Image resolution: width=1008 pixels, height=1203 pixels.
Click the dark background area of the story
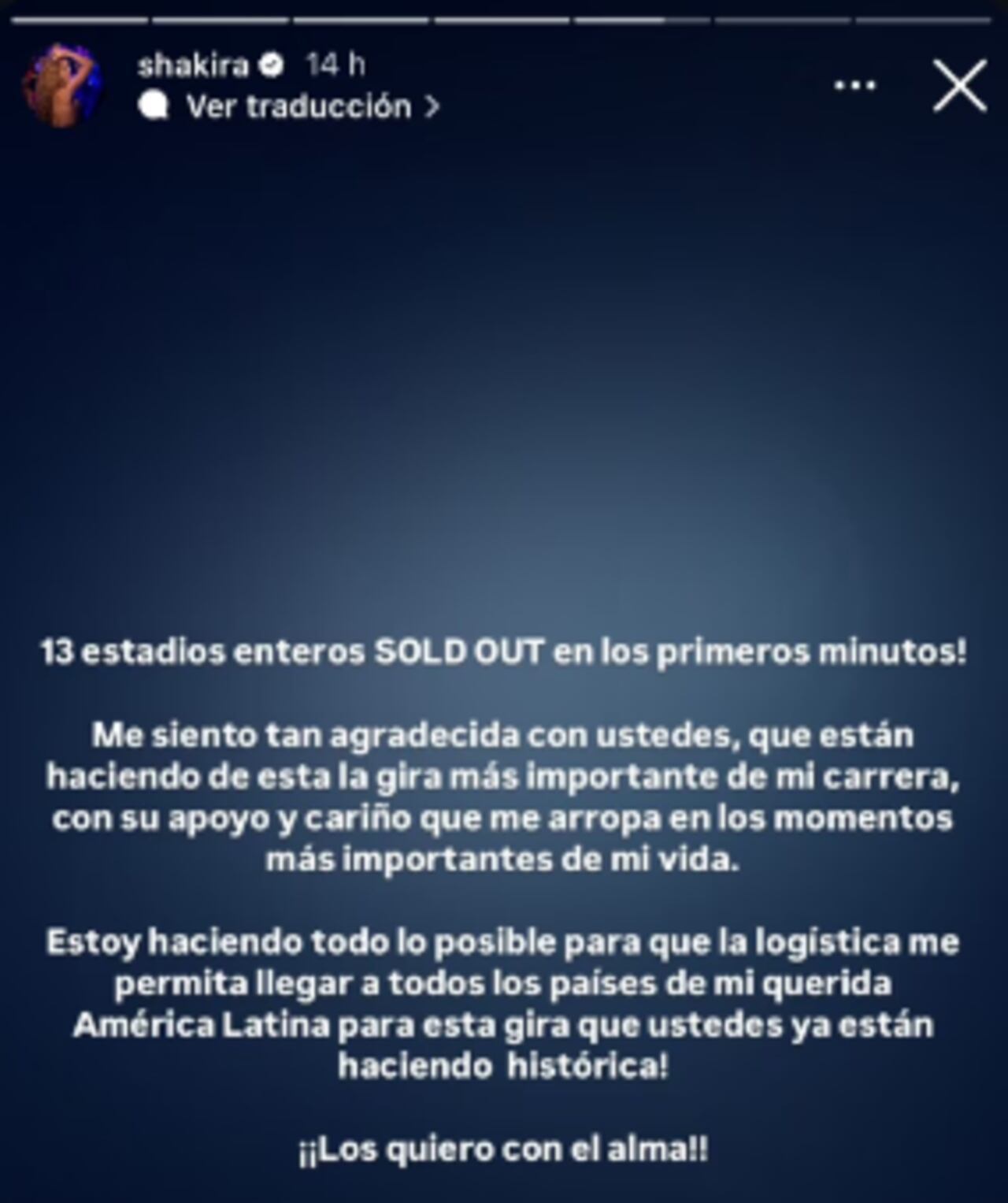pos(504,355)
